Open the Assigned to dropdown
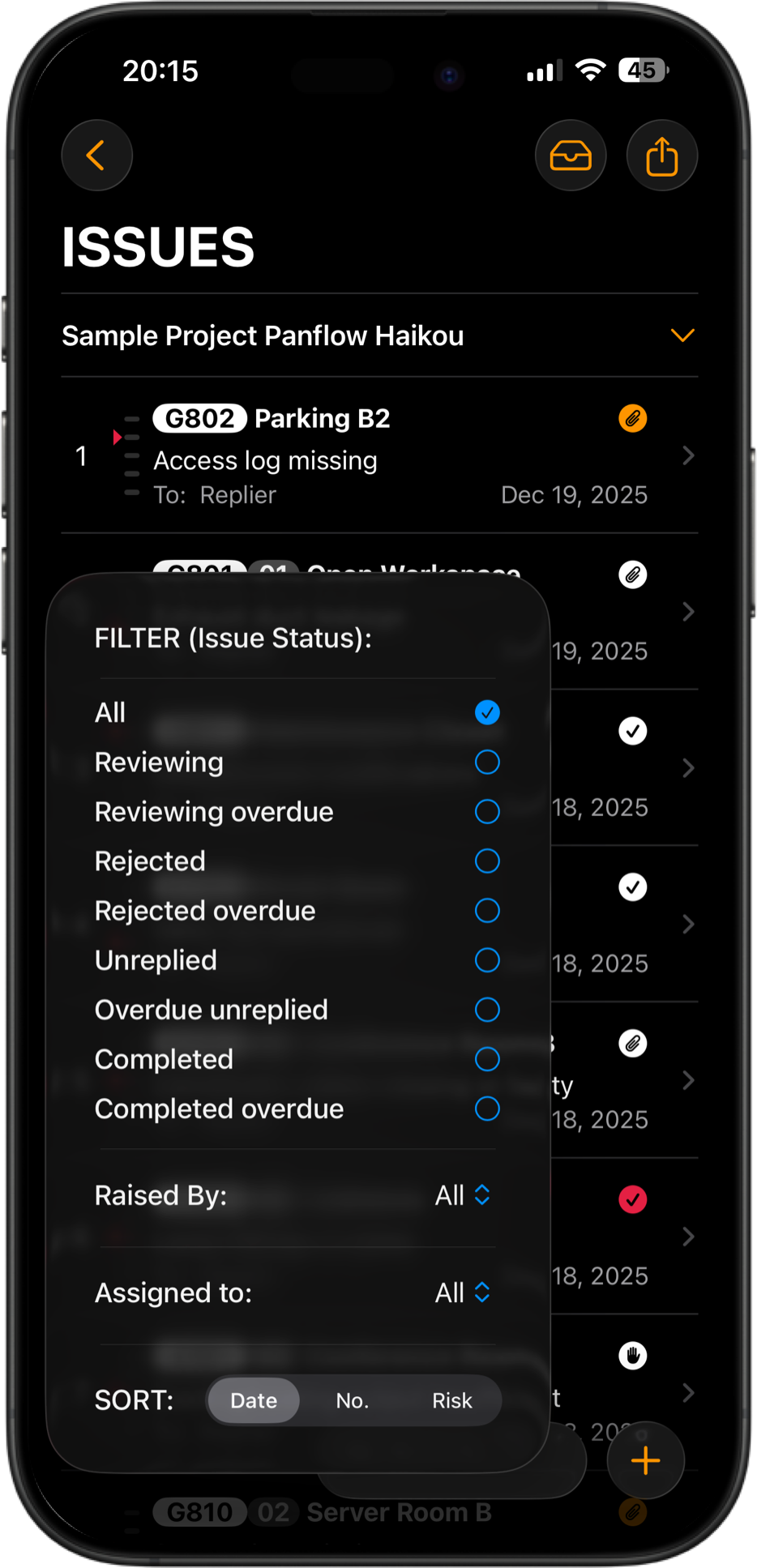 (462, 1293)
